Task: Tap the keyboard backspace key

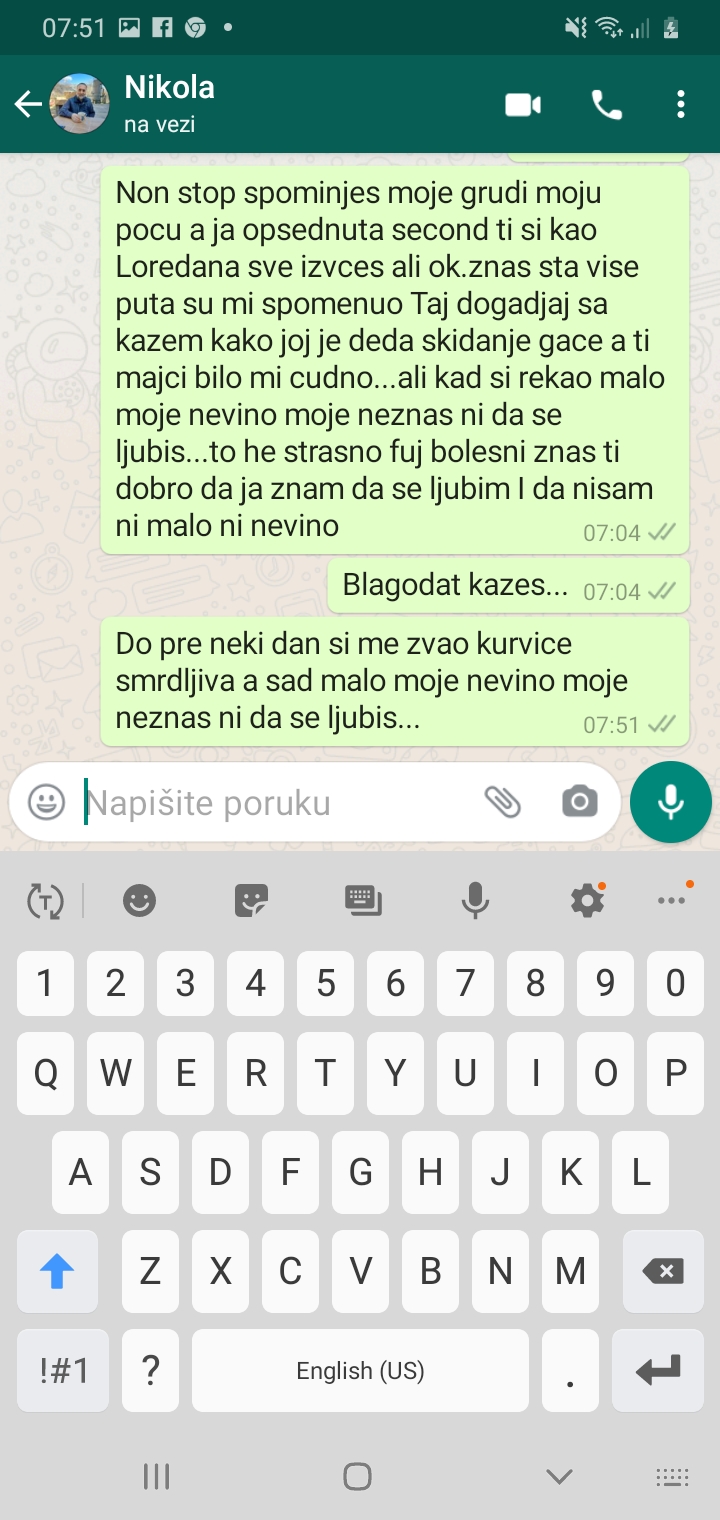Action: 662,1272
